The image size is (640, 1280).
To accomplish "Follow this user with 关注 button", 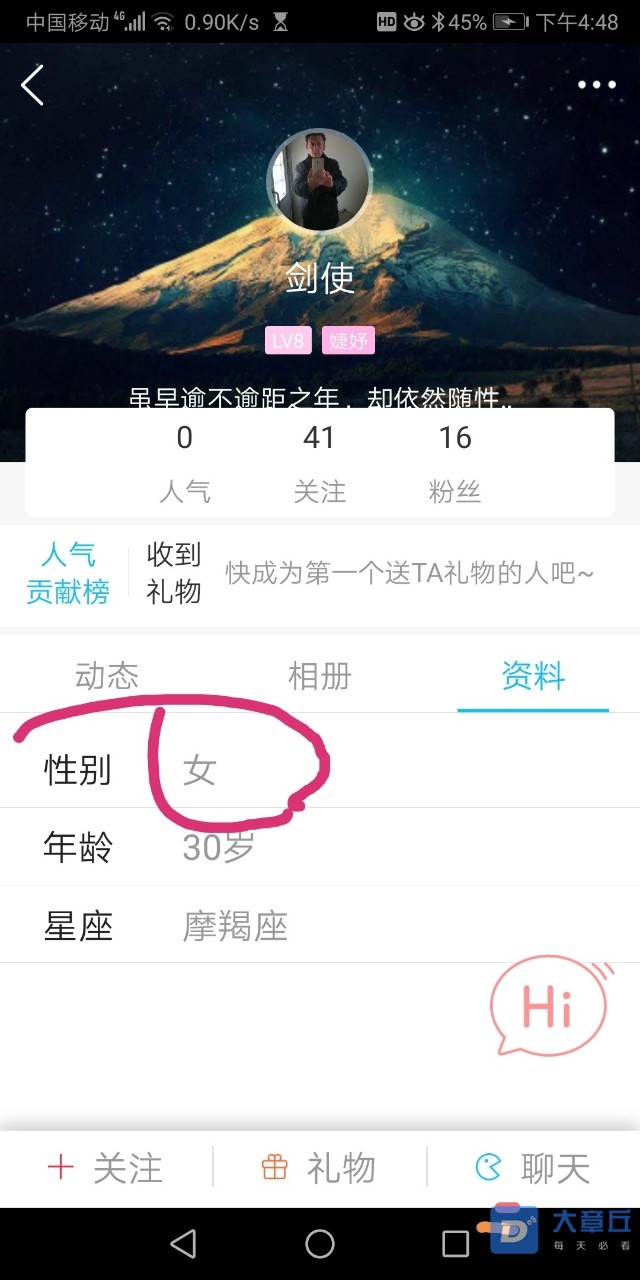I will 106,1168.
